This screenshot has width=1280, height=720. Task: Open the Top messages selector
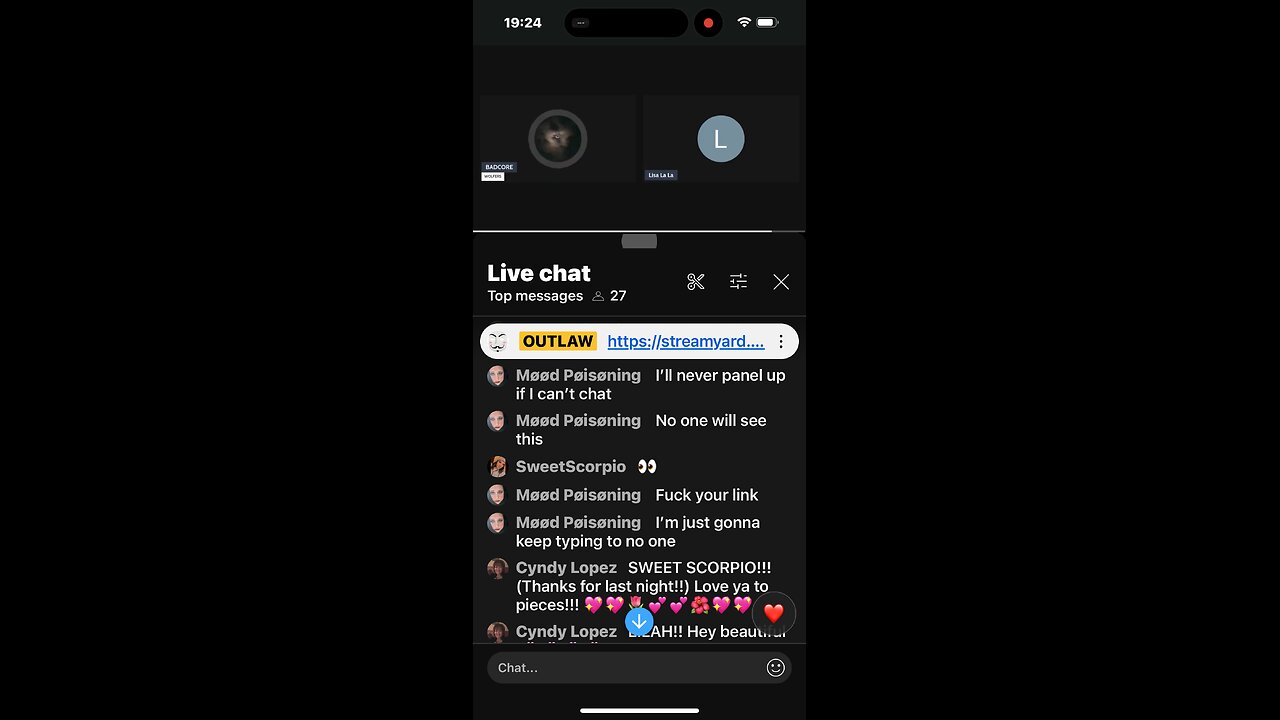click(535, 296)
